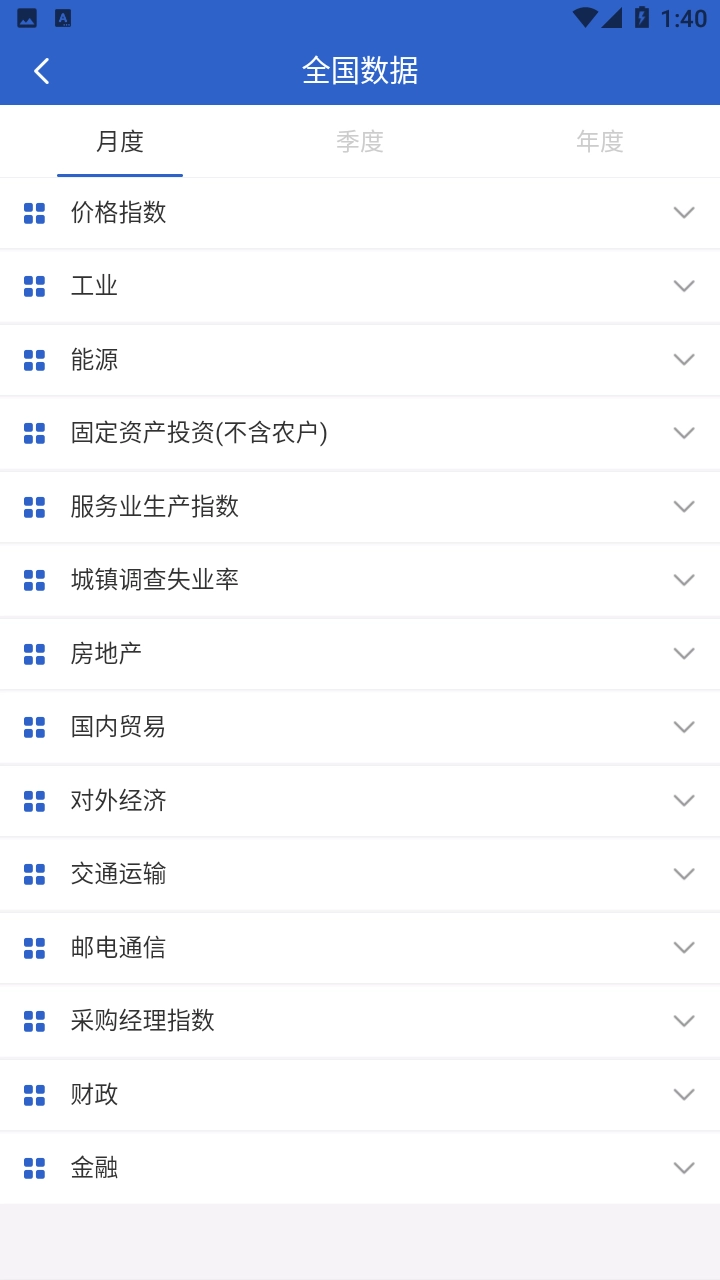The image size is (720, 1280).
Task: Expand the 邮电通信 category
Action: [684, 948]
